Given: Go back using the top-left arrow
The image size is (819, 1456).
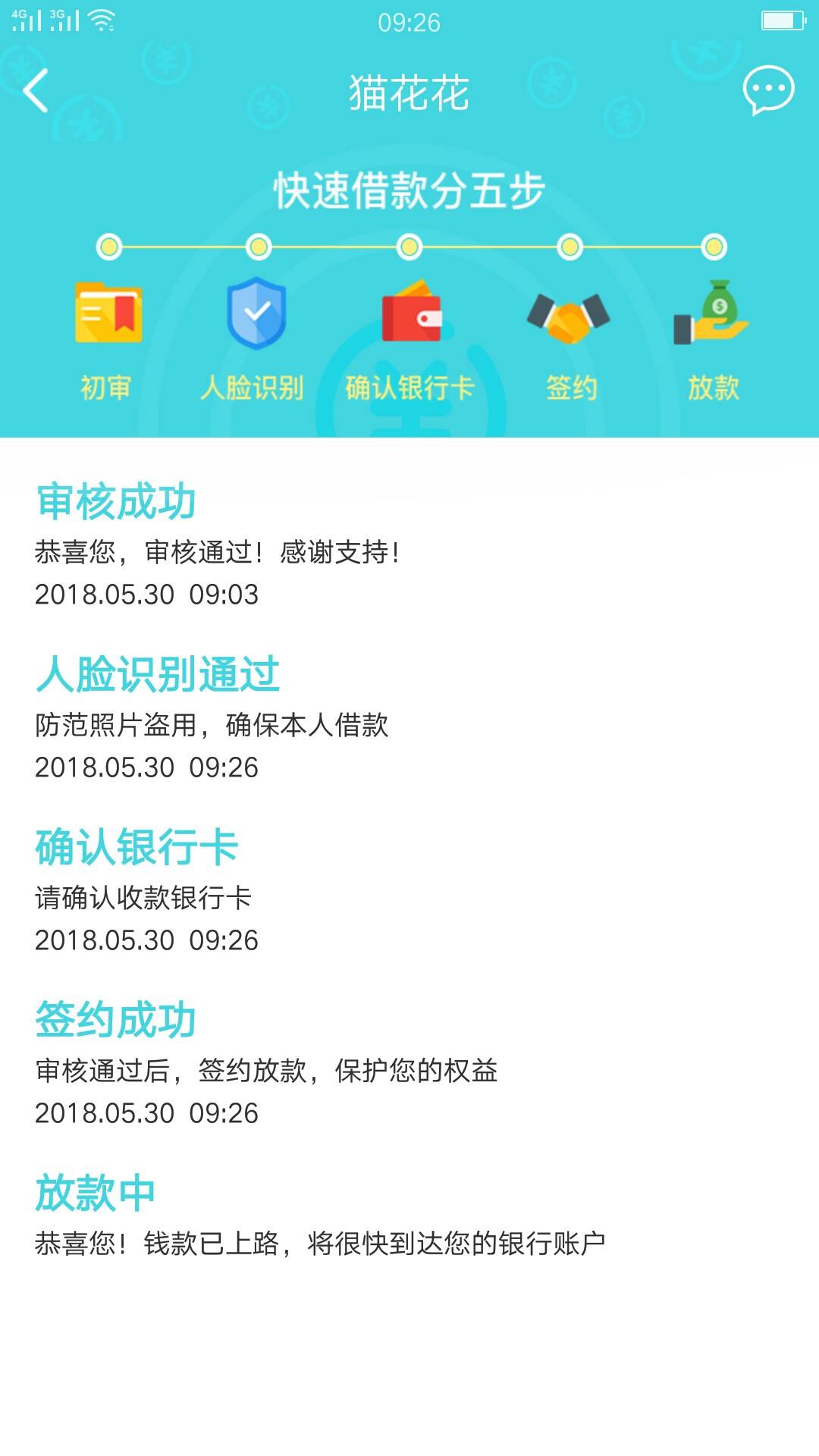Looking at the screenshot, I should 36,91.
